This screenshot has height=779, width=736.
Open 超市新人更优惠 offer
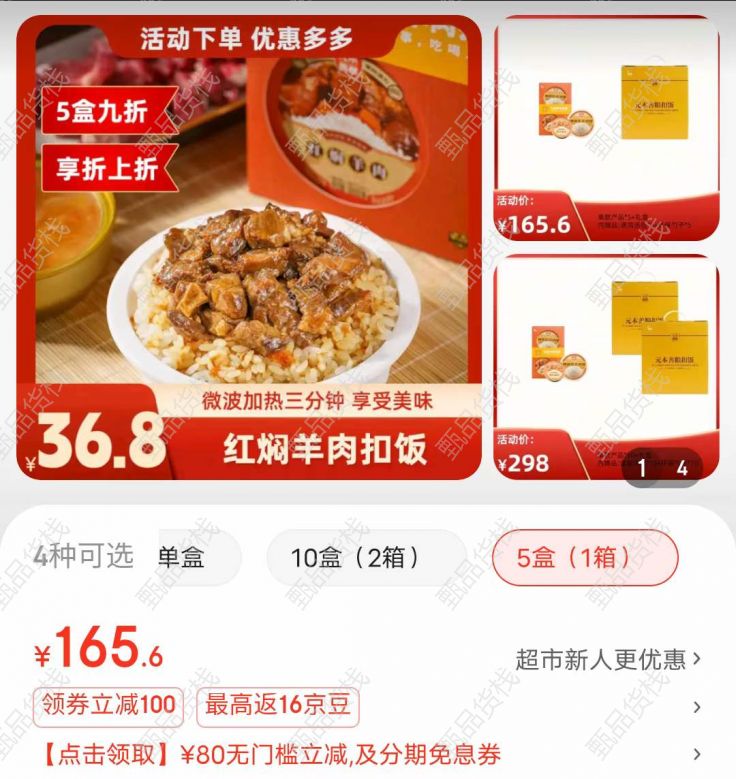(x=608, y=659)
